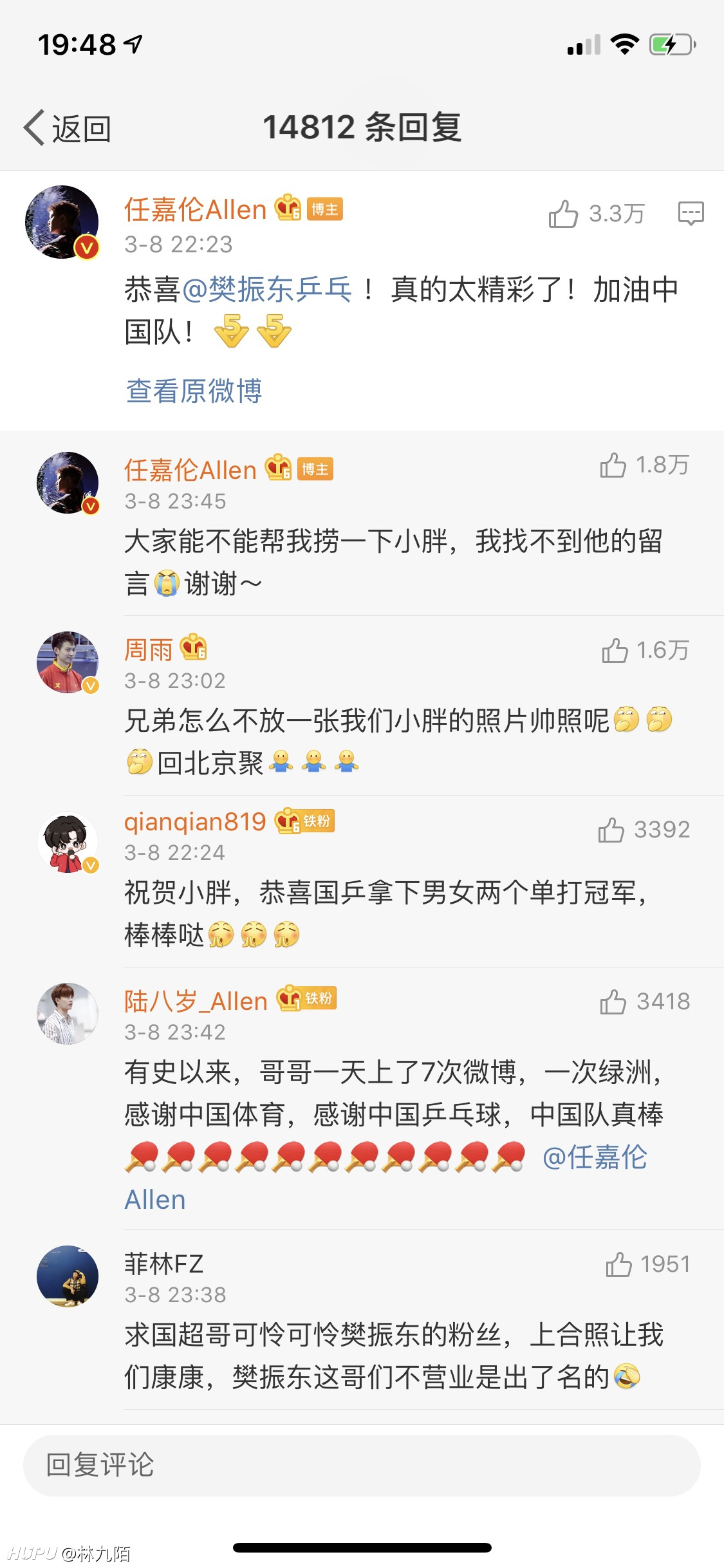Open the comment icon on the main post
The image size is (724, 1568).
(691, 214)
